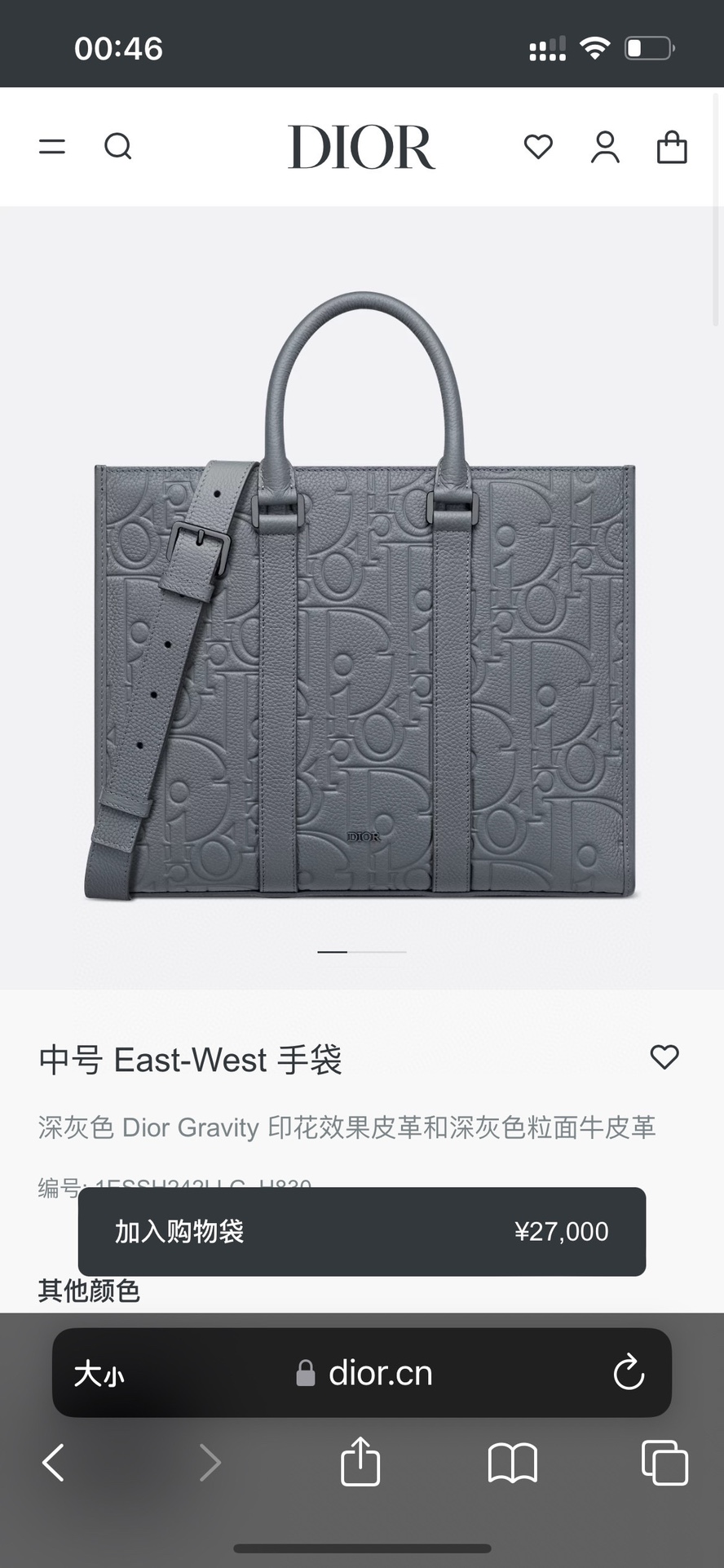The width and height of the screenshot is (724, 1568).
Task: View the product image full size
Action: [x=361, y=597]
